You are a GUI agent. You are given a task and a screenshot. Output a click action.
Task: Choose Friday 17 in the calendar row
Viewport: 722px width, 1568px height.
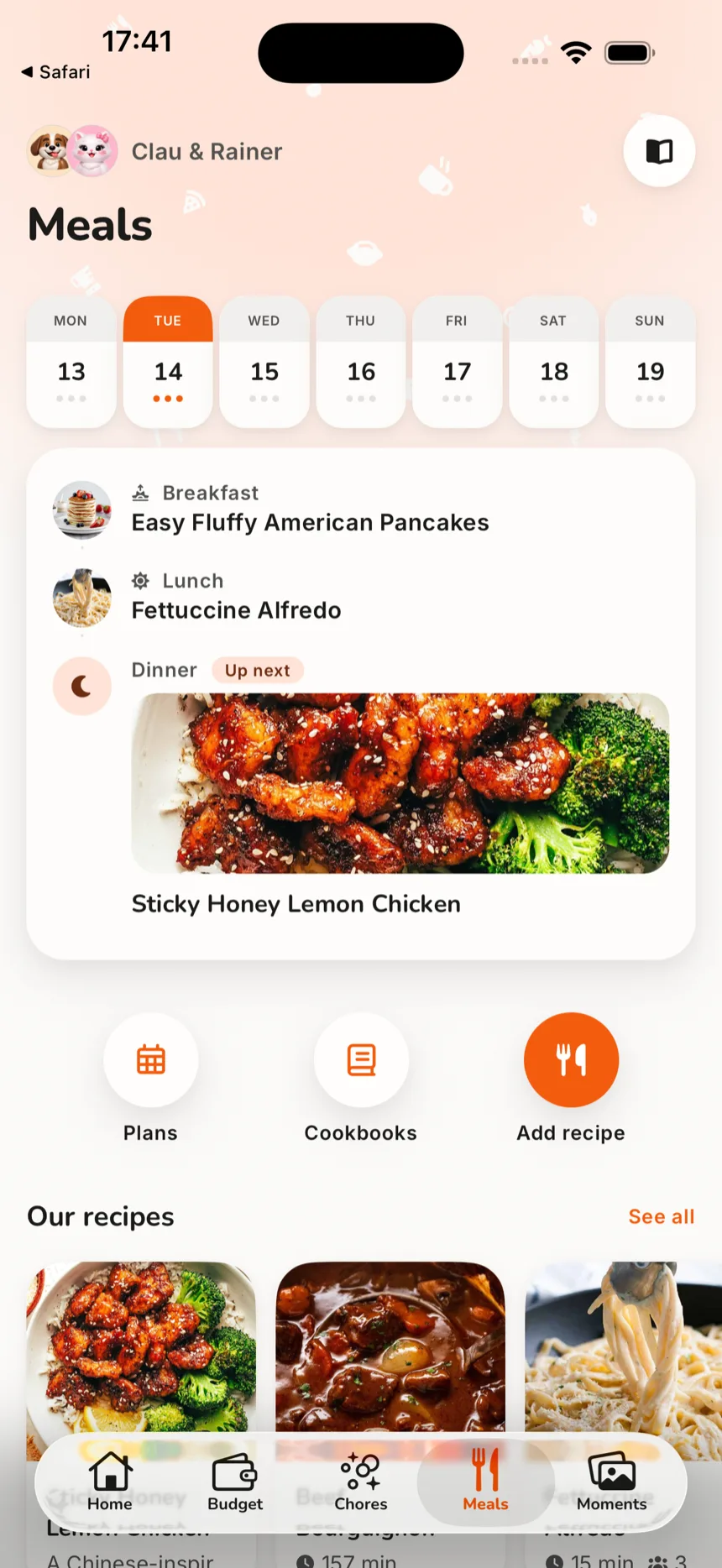458,362
